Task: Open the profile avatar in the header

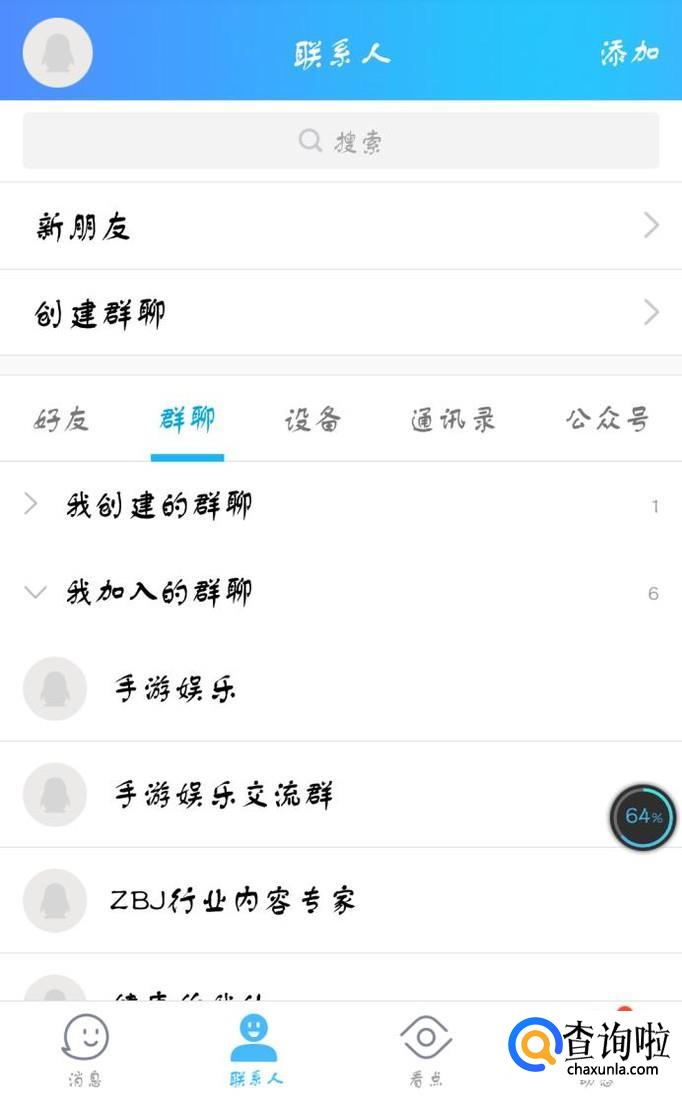Action: coord(58,52)
